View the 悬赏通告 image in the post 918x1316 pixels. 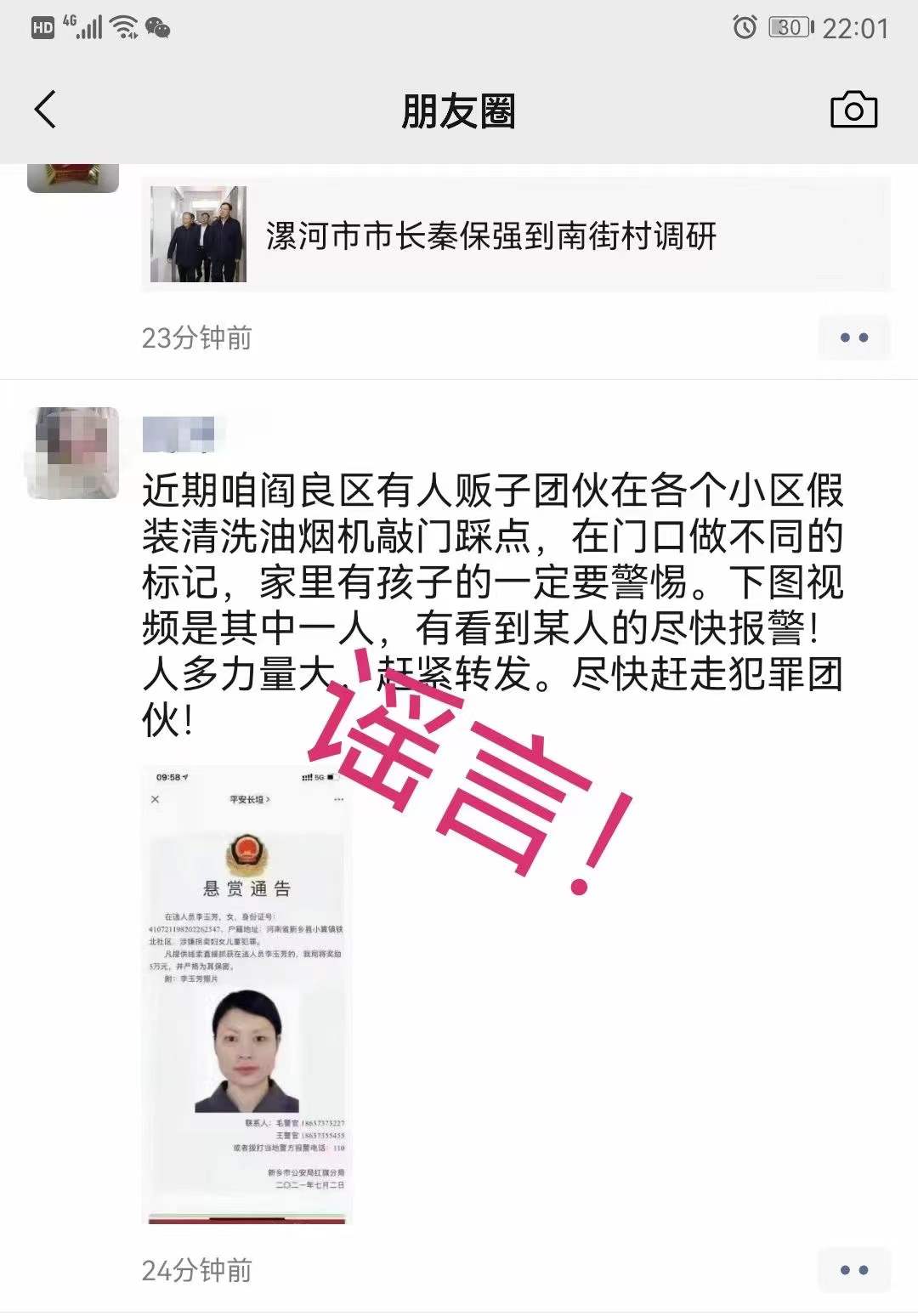(246, 995)
